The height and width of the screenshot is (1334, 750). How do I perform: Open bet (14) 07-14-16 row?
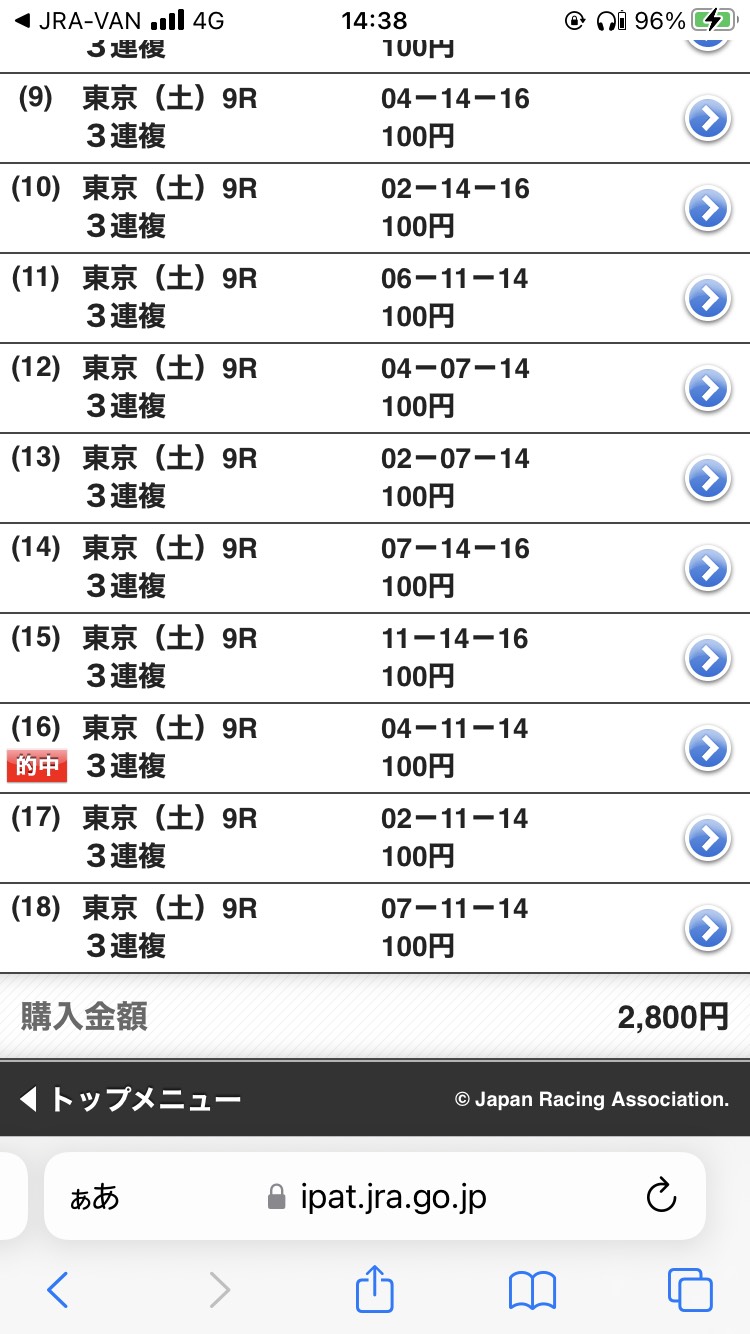pyautogui.click(x=708, y=569)
